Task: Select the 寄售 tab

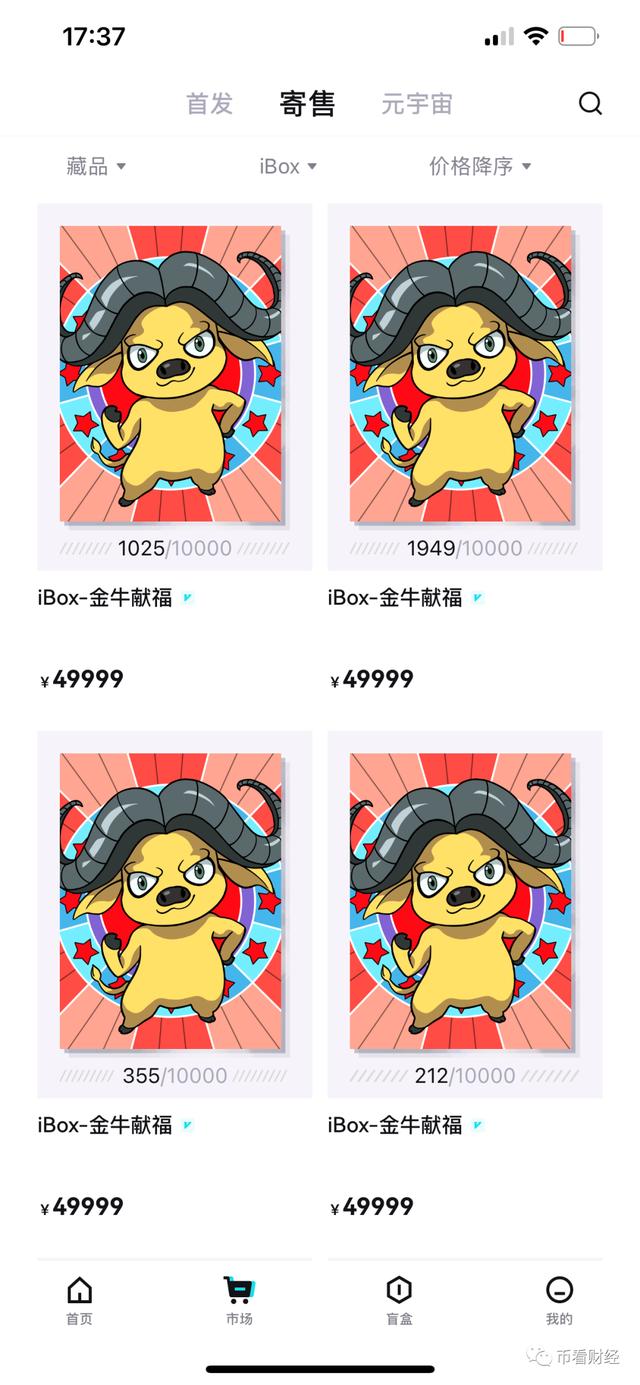Action: point(307,104)
